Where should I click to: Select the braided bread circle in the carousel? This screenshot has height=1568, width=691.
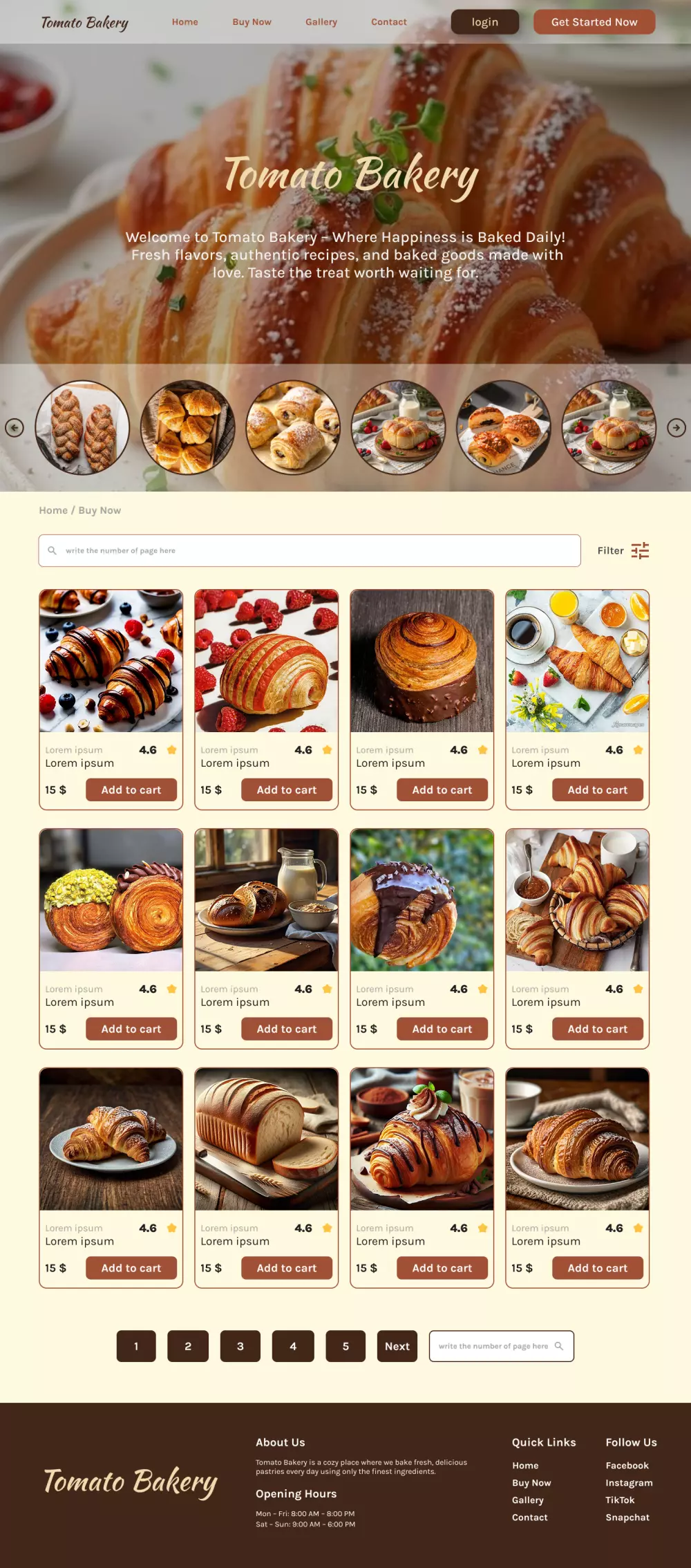(82, 427)
